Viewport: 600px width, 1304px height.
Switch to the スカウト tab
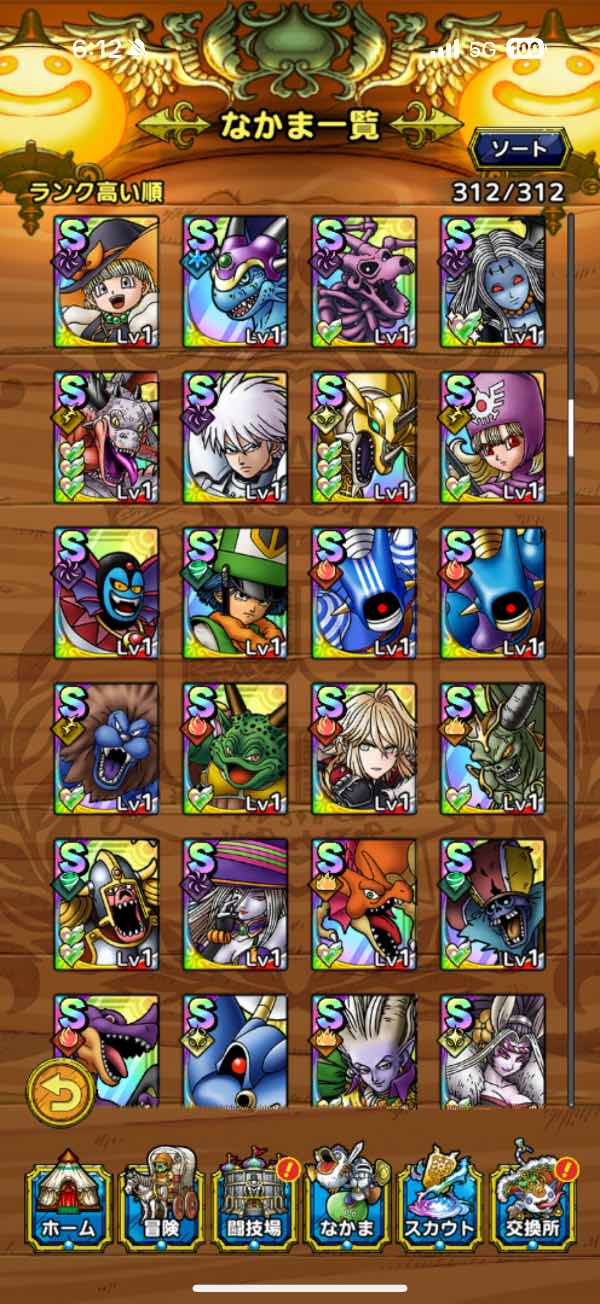point(439,1199)
